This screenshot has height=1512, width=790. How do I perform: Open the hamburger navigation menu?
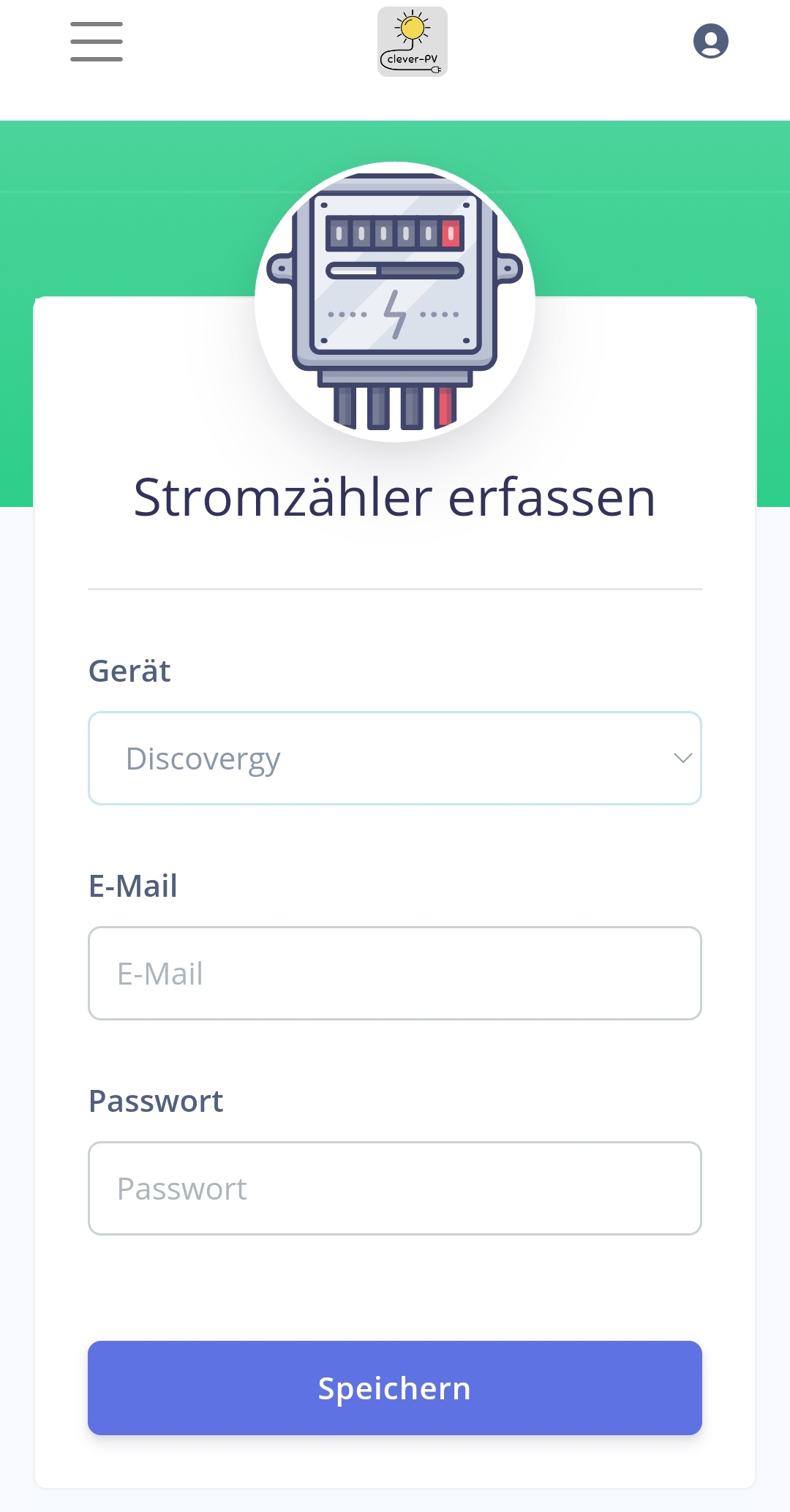pos(97,42)
